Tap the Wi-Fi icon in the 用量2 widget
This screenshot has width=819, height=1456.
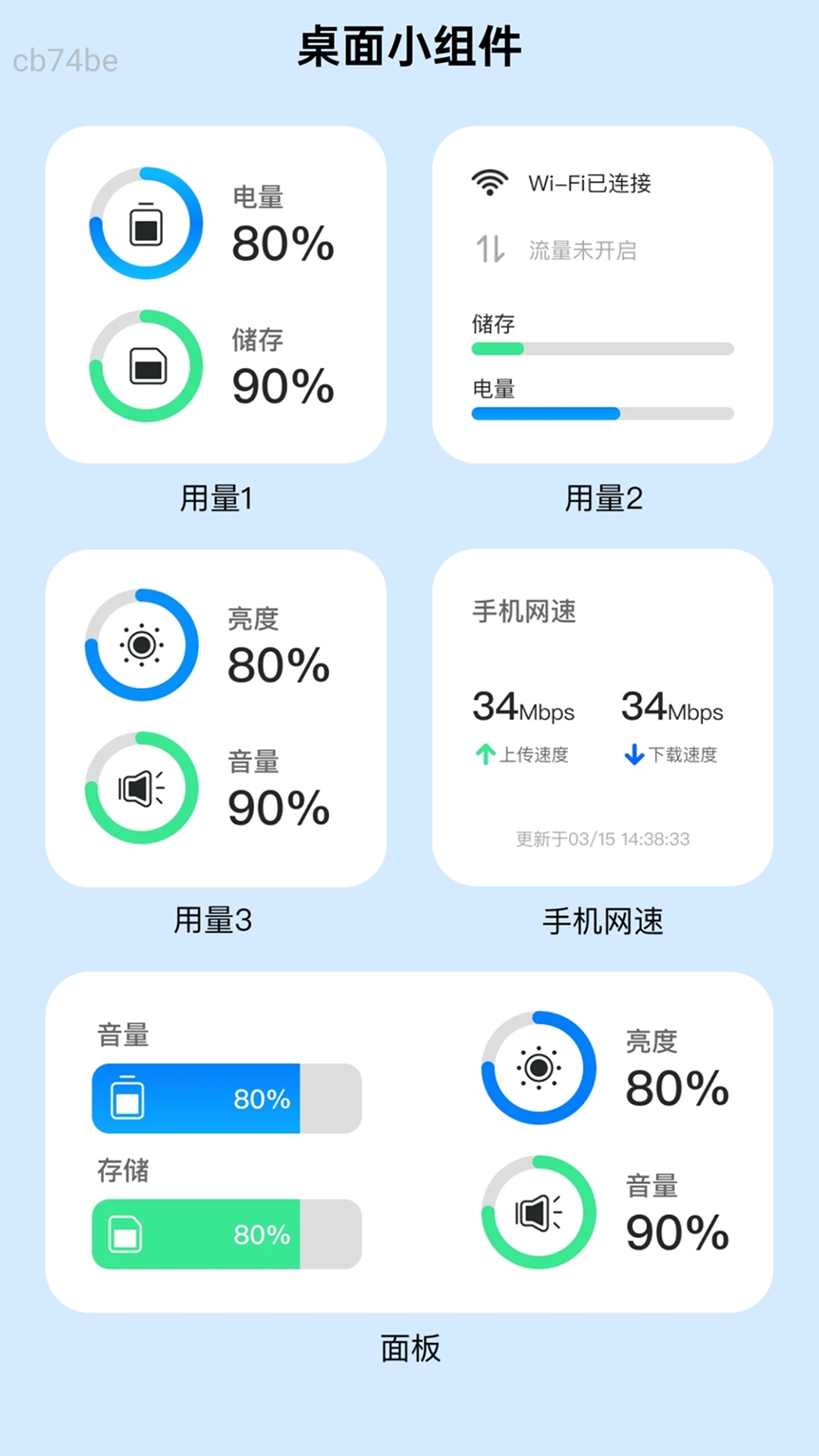(x=490, y=182)
